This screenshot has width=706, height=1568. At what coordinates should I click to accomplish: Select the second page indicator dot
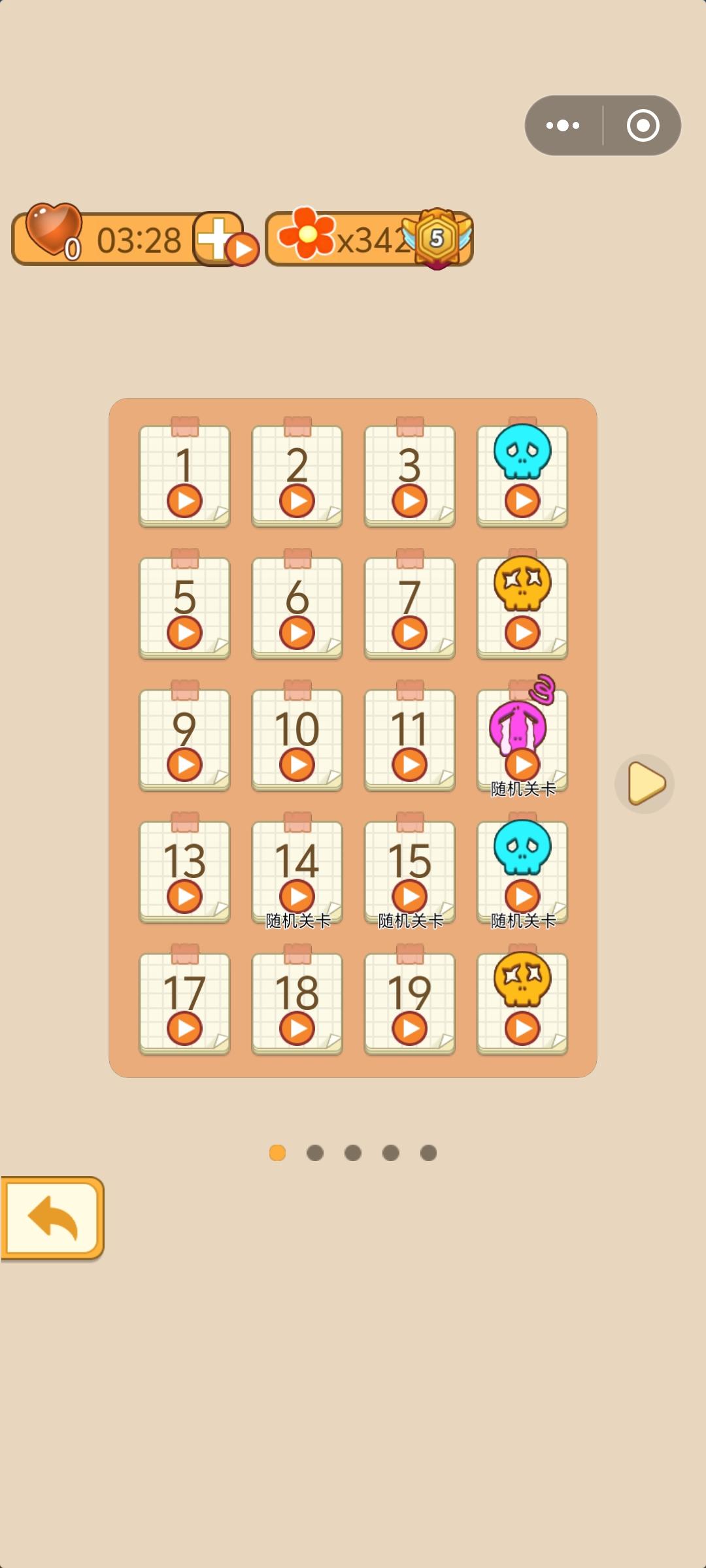[314, 1152]
